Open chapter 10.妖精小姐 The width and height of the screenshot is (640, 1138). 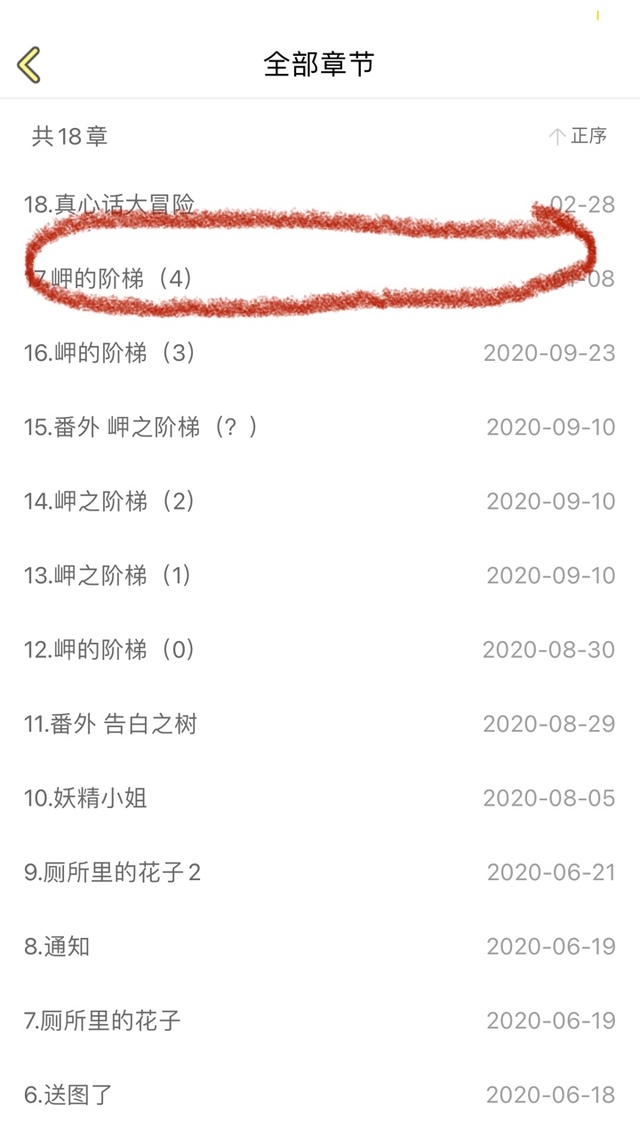320,798
